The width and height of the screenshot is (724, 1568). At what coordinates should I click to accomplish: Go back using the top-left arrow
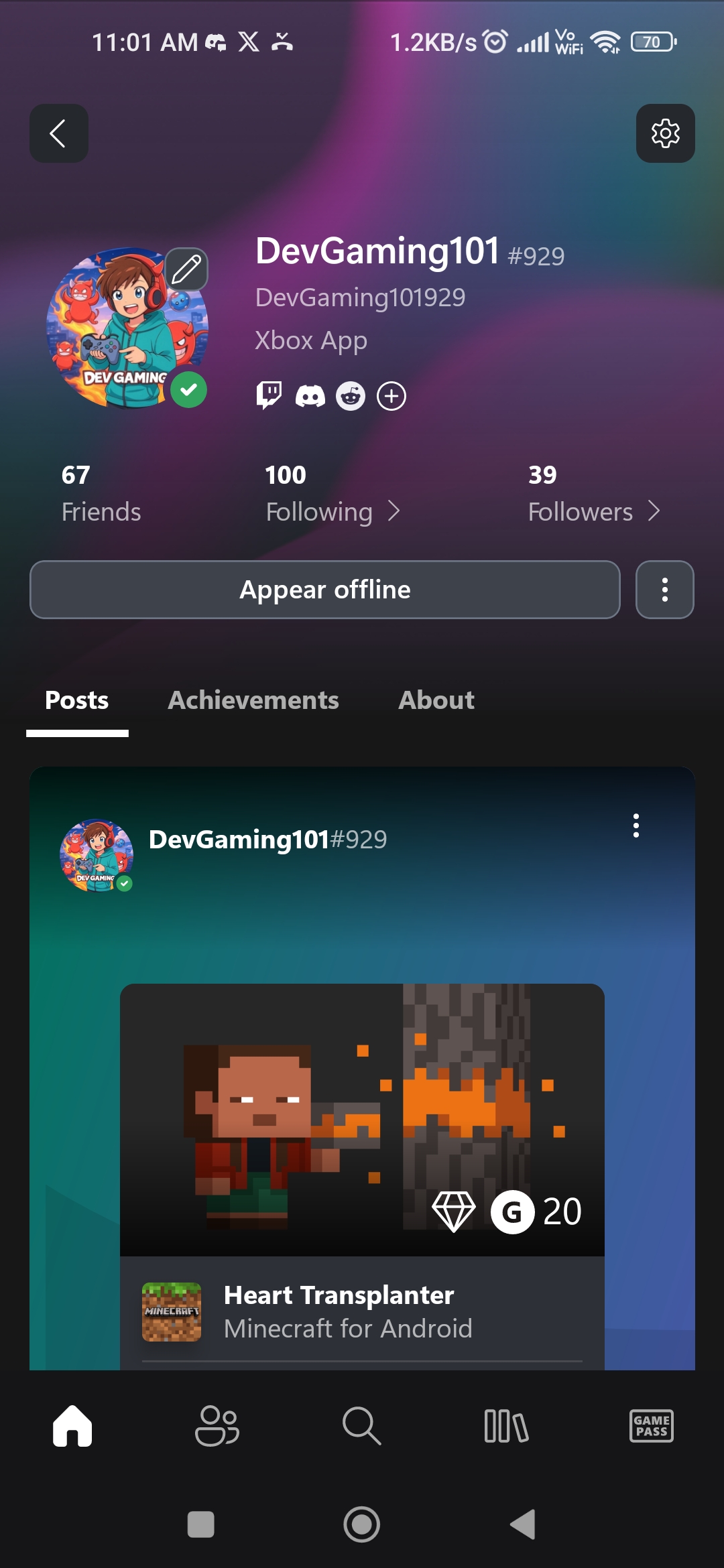[58, 133]
